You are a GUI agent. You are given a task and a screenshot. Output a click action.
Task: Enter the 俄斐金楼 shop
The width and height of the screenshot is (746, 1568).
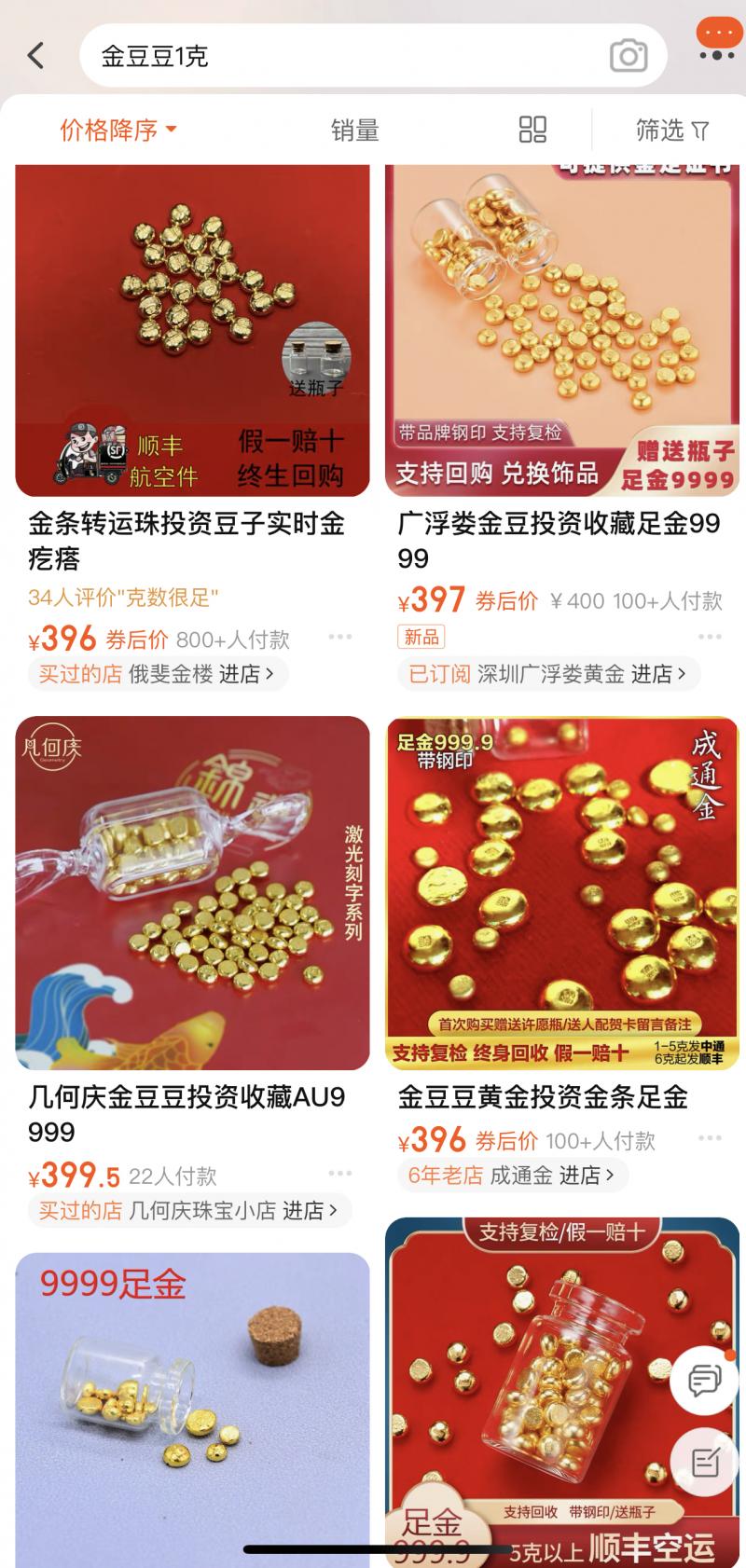pos(200,674)
